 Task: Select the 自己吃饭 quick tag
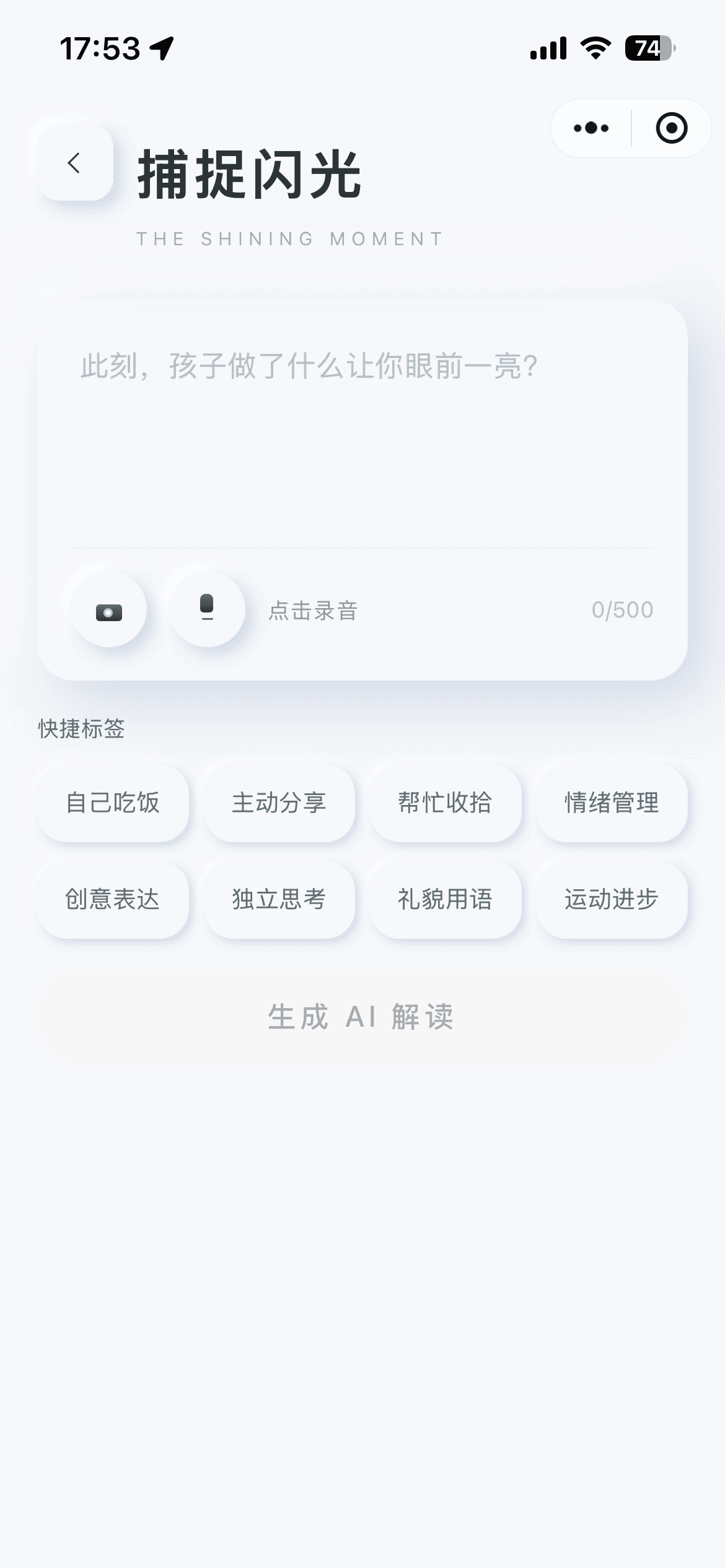pyautogui.click(x=113, y=804)
